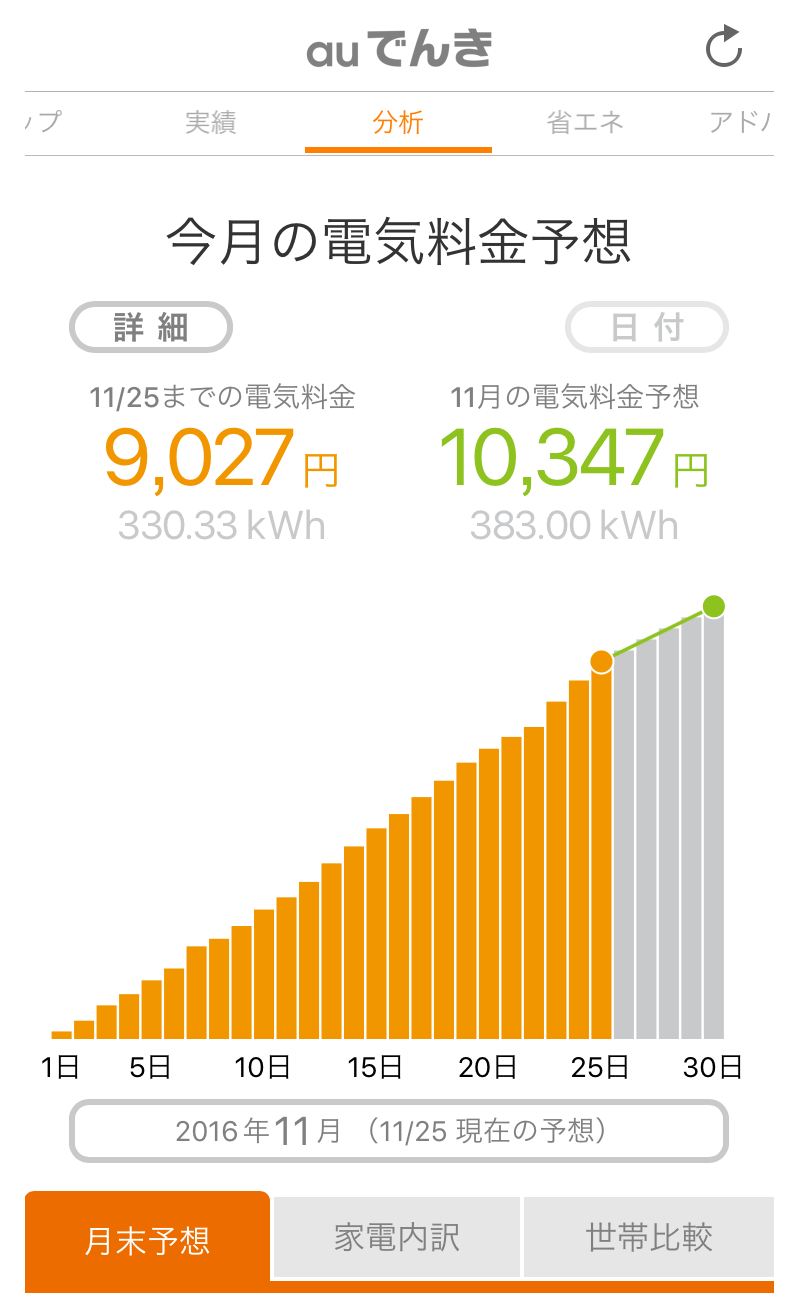Select the 月末予想 tab

(147, 1238)
